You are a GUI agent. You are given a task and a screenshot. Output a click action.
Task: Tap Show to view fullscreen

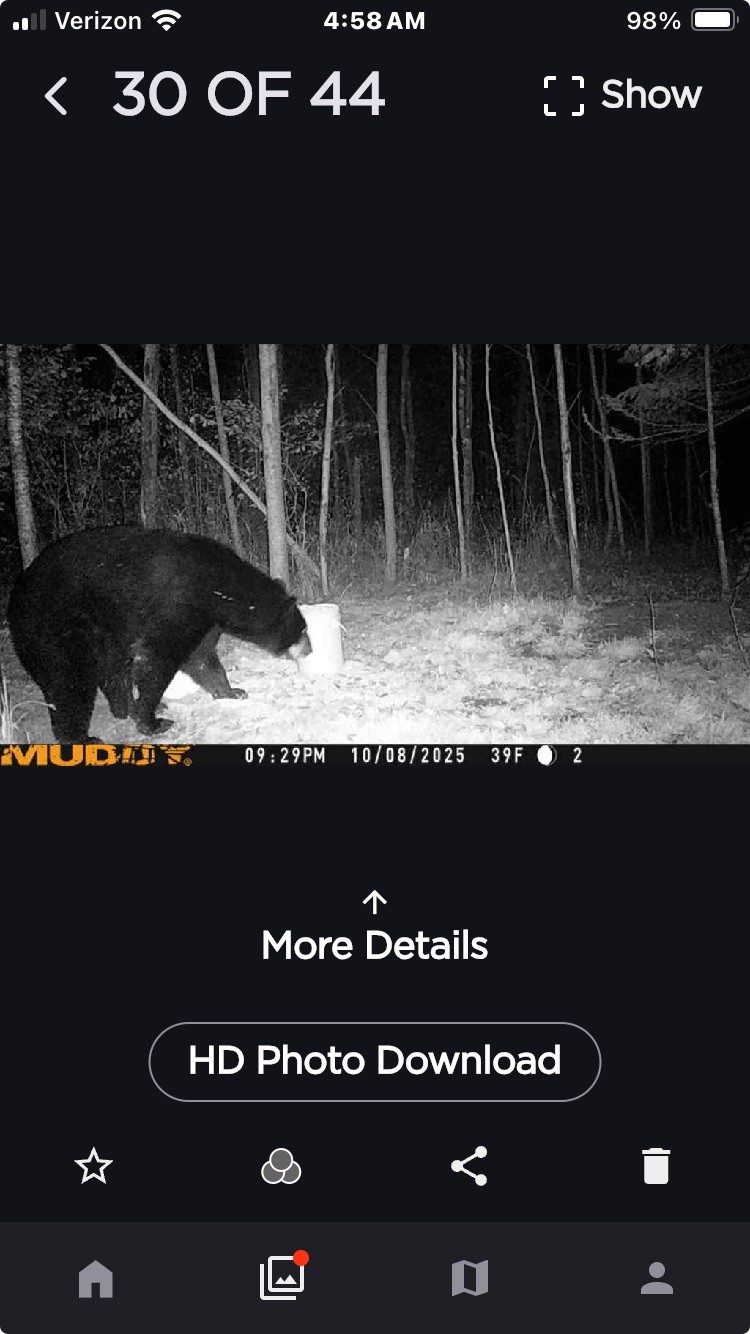tap(622, 96)
